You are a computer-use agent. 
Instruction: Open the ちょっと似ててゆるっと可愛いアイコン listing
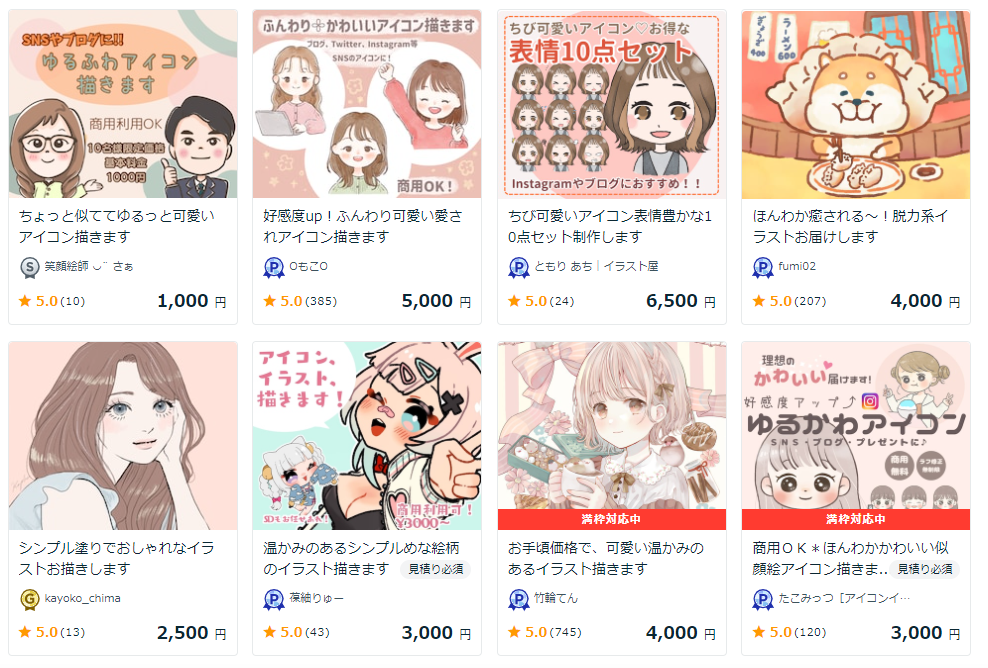click(x=117, y=226)
